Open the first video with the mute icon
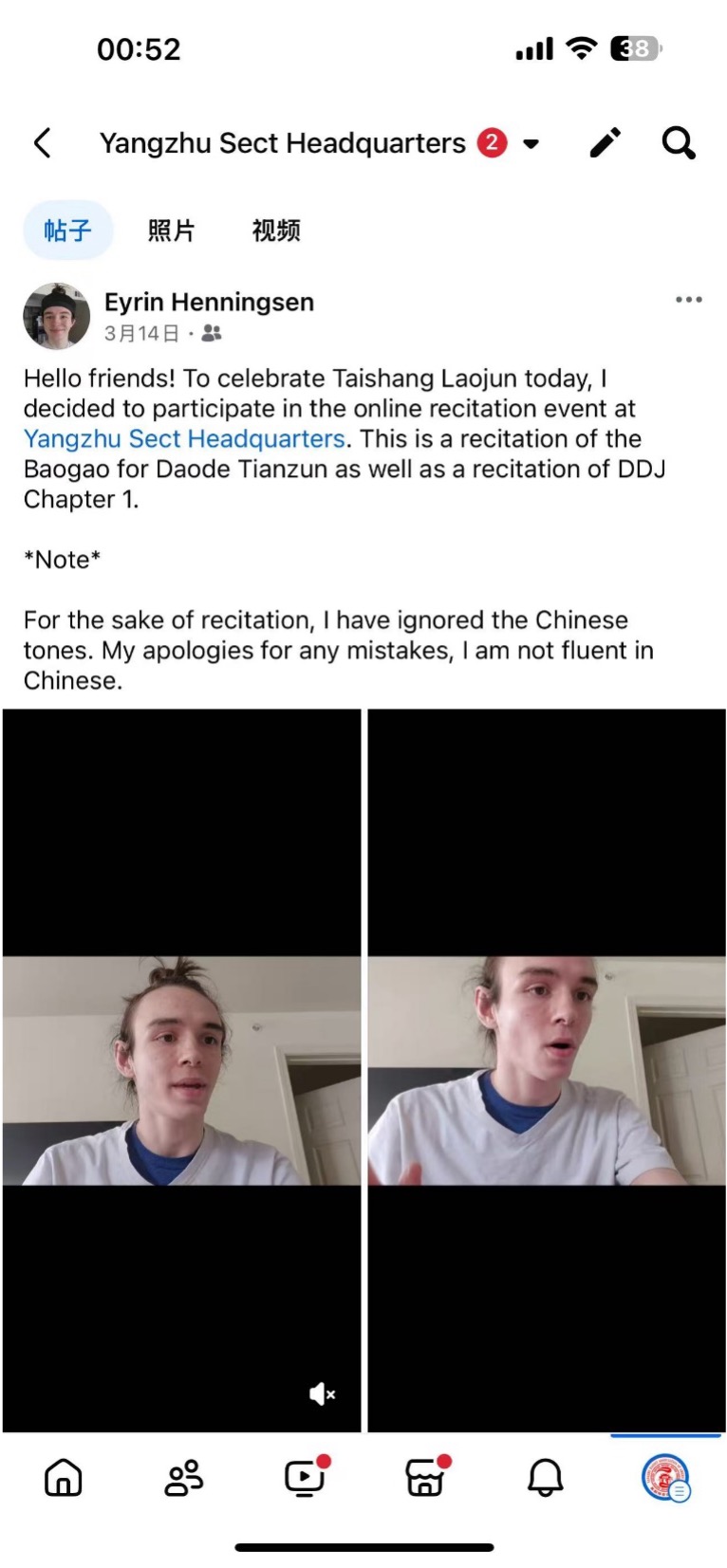727x1568 pixels. [x=181, y=1070]
